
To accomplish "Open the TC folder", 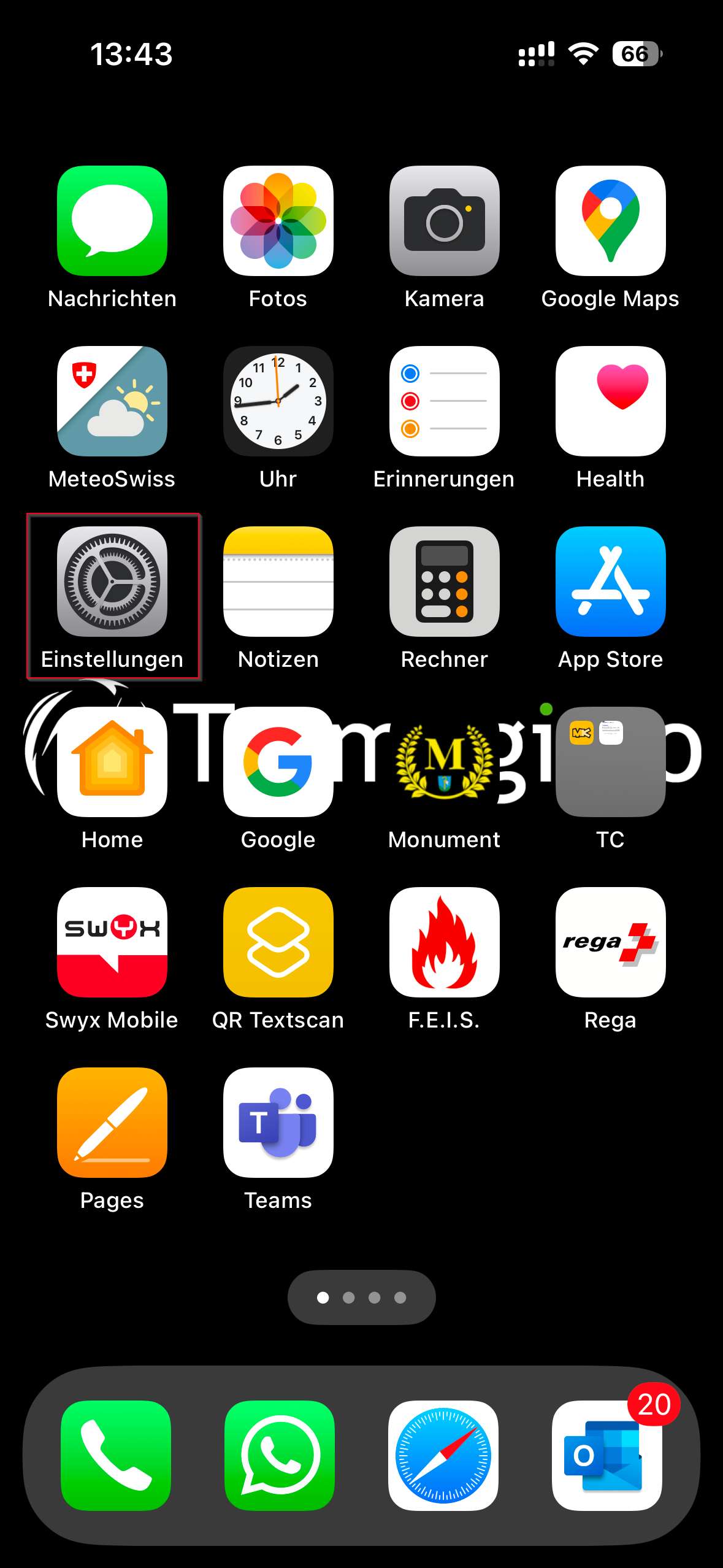I will point(611,762).
